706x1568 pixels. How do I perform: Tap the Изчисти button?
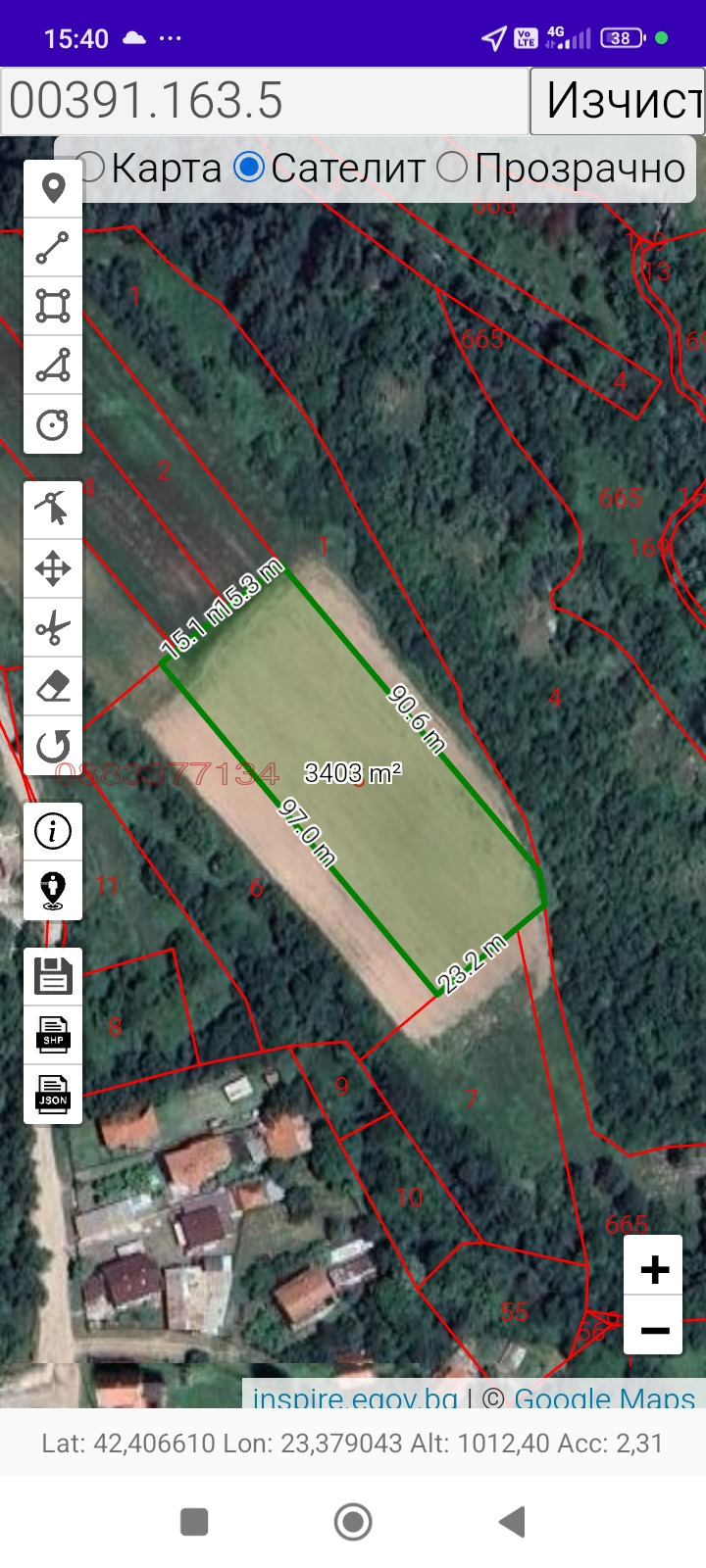(618, 101)
